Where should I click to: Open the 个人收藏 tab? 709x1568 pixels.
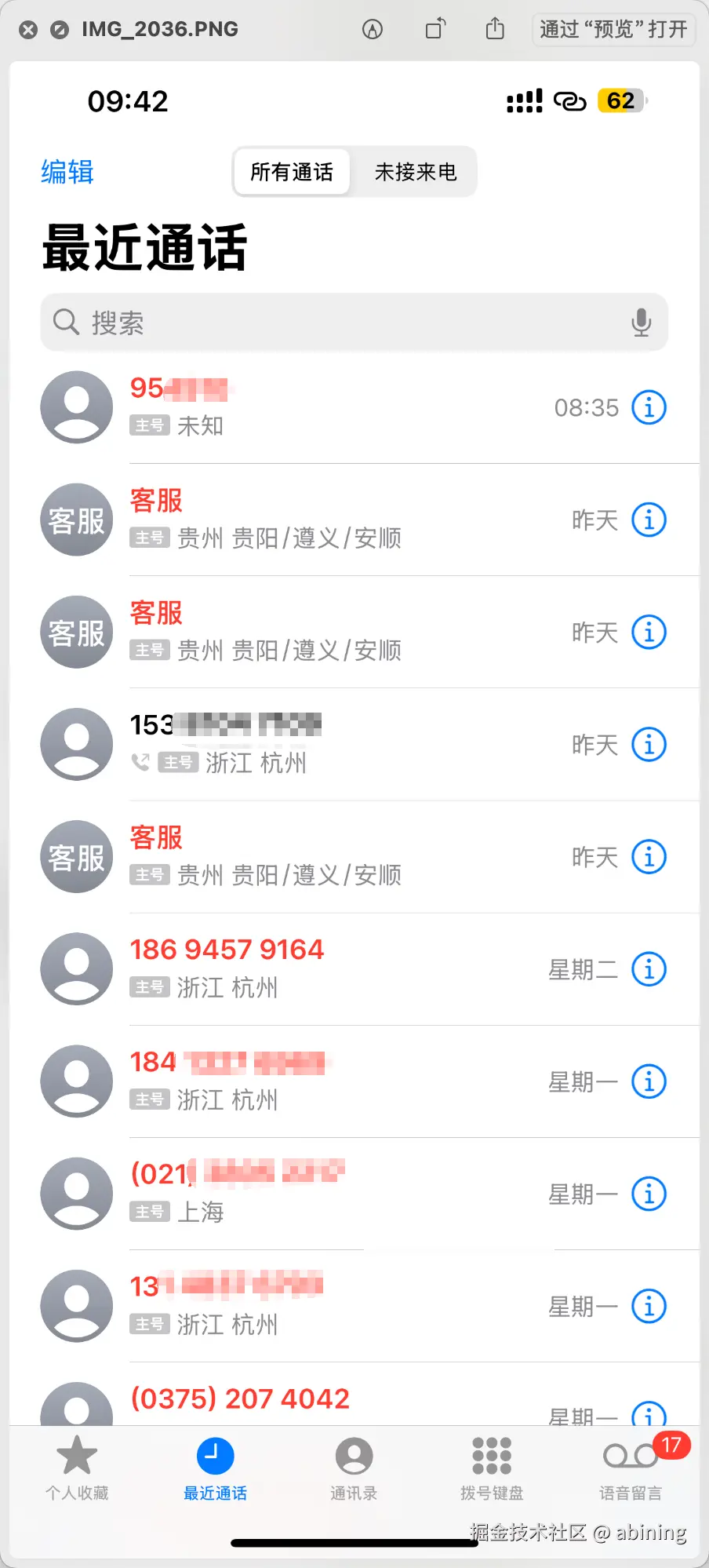pos(77,1468)
